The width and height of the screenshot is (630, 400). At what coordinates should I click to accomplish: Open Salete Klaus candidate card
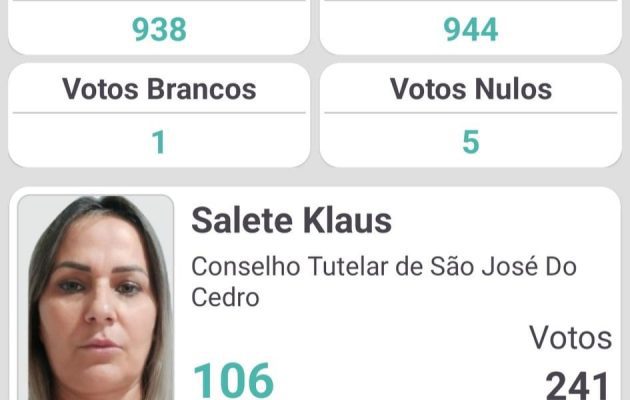291,219
